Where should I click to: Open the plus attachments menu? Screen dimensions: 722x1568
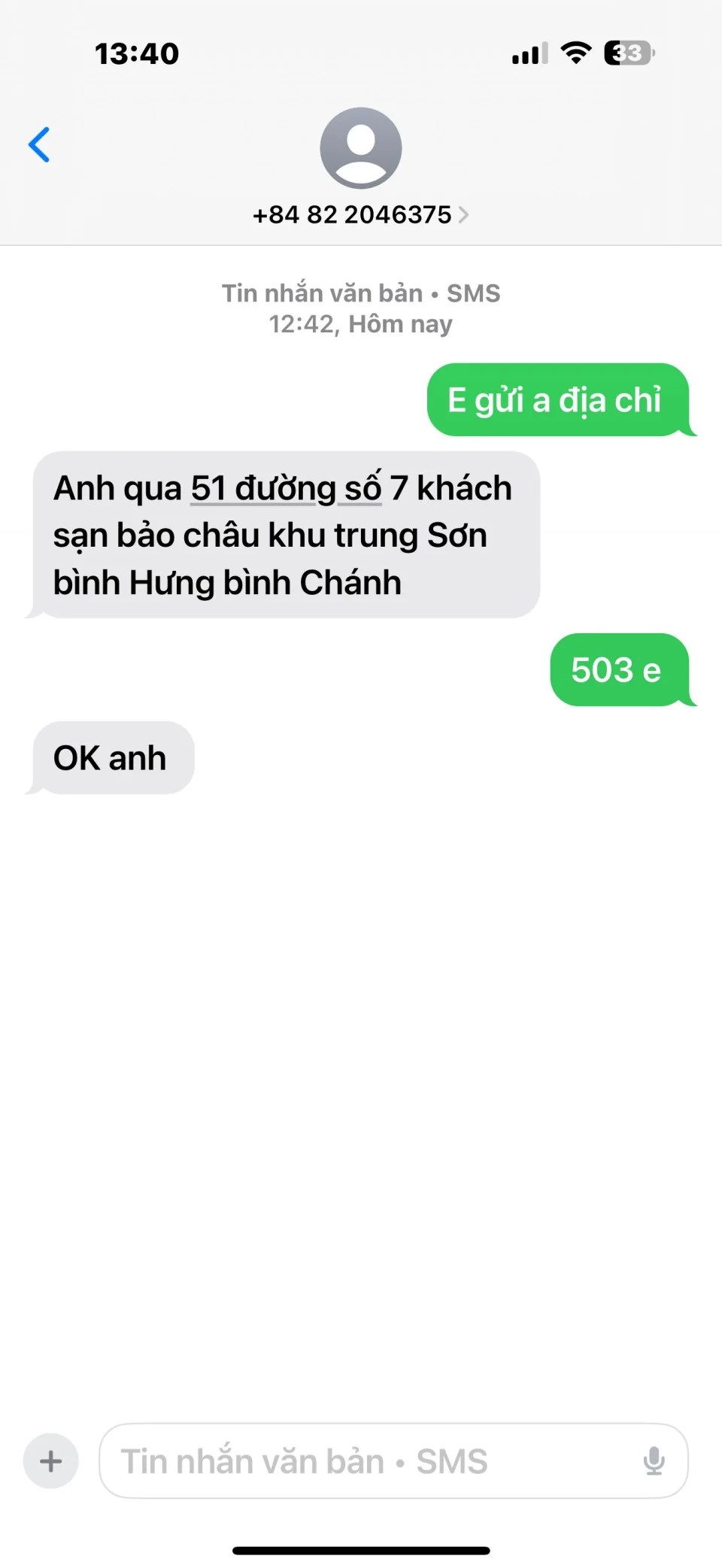click(x=51, y=1461)
